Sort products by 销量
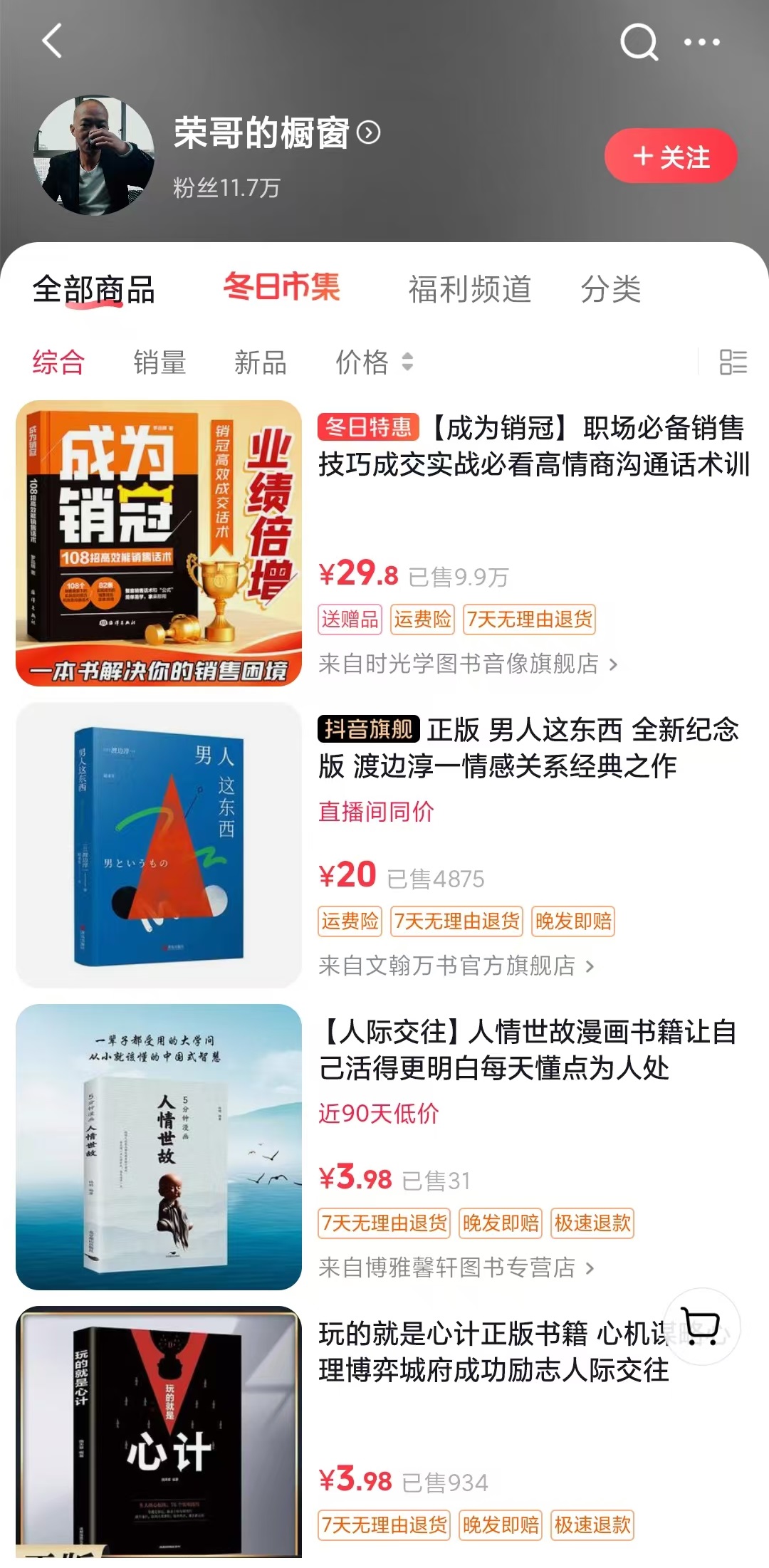This screenshot has height=1568, width=769. coord(159,362)
